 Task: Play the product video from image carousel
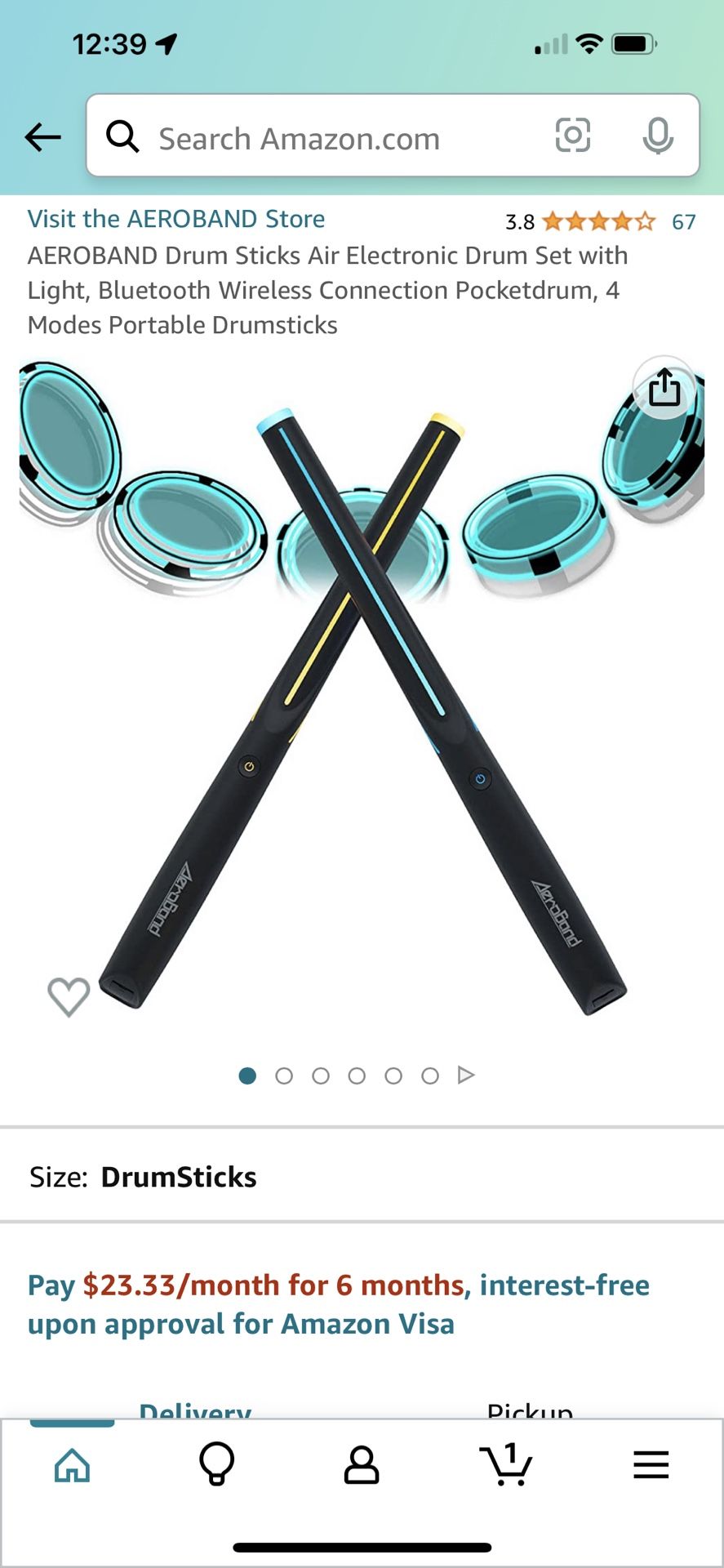pos(466,1075)
